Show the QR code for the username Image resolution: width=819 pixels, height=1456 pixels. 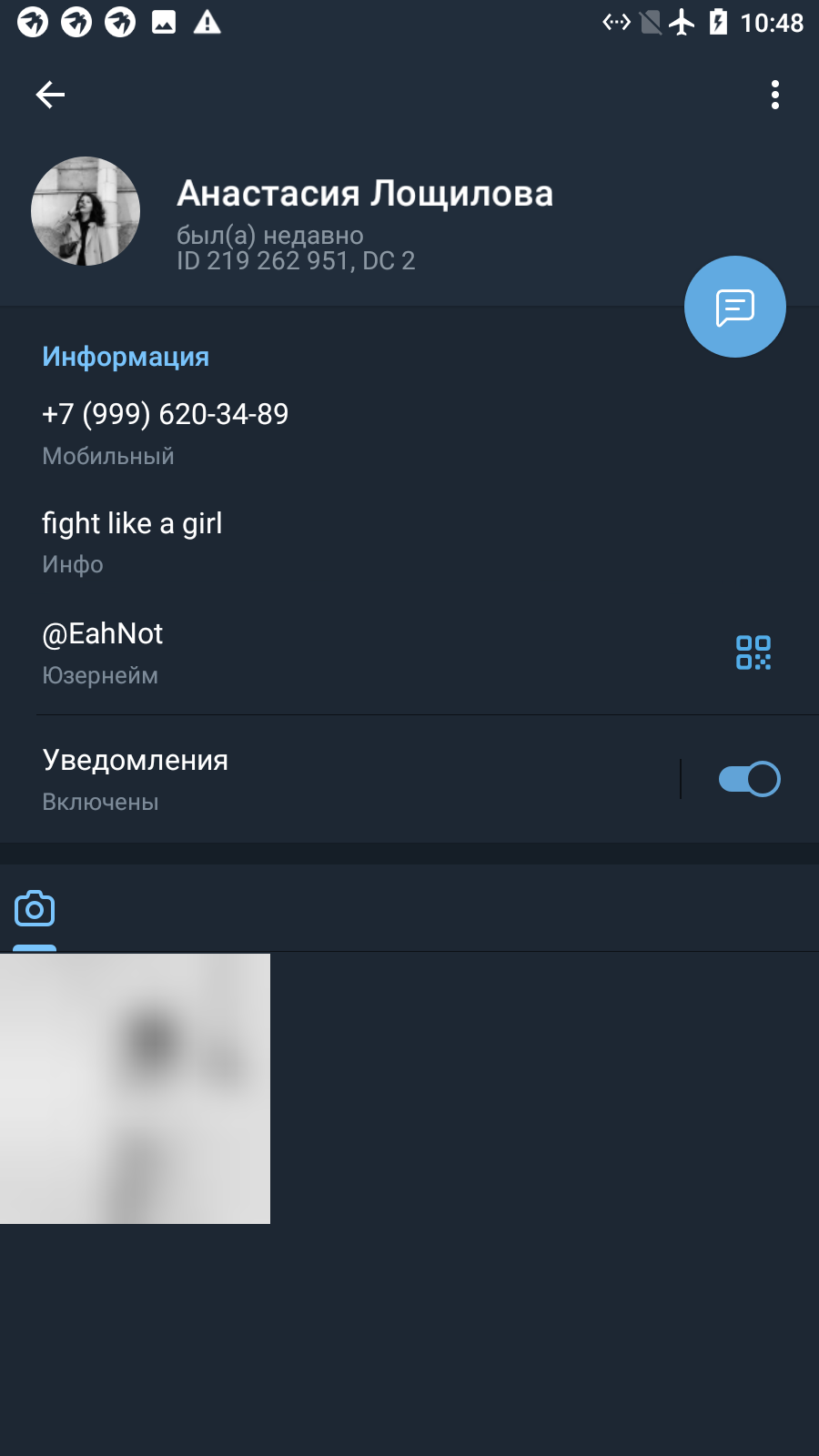[753, 652]
